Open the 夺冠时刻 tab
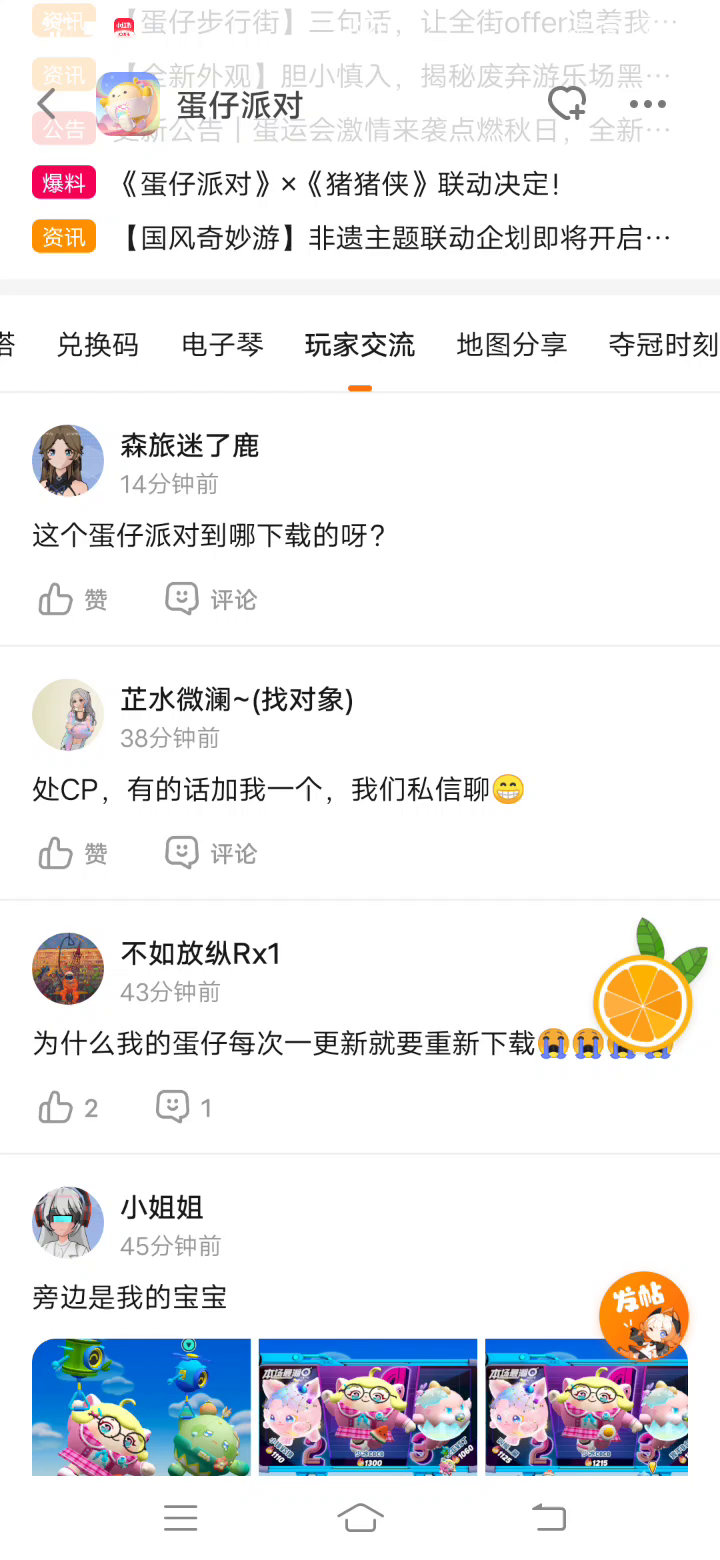The image size is (720, 1560). [x=662, y=345]
